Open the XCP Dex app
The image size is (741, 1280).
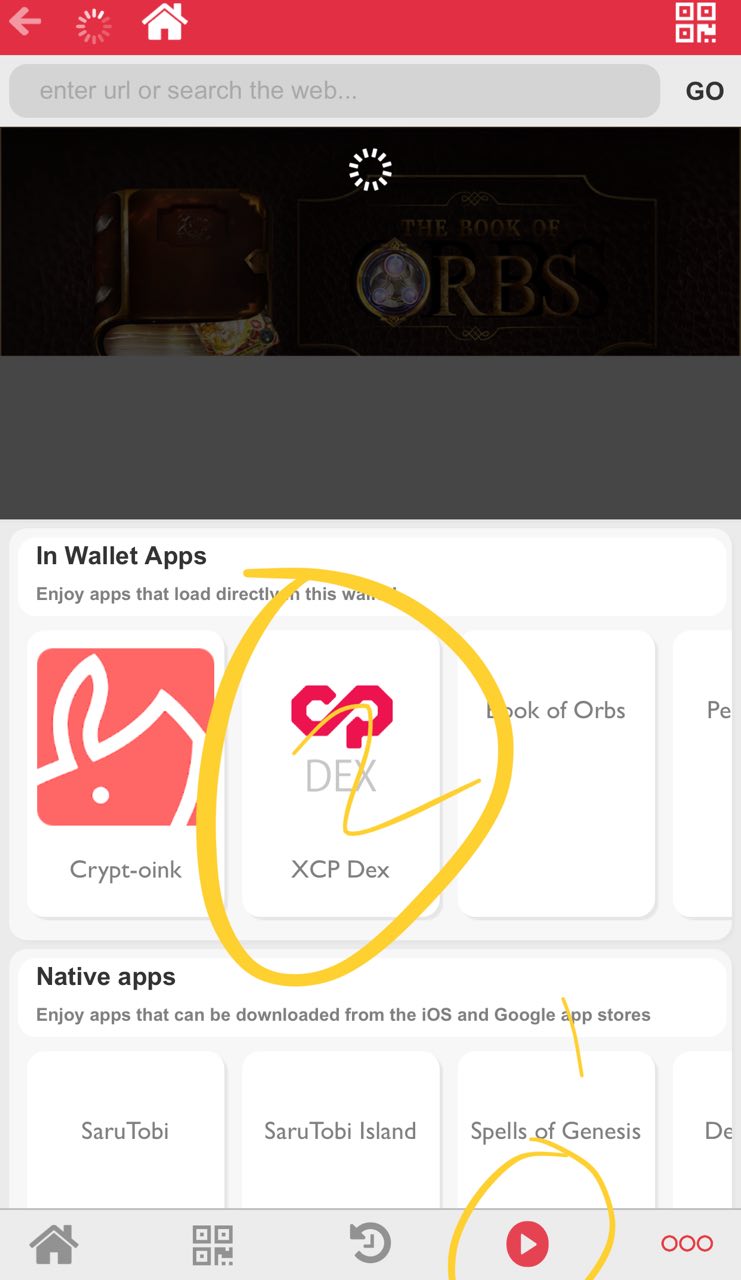pos(341,773)
